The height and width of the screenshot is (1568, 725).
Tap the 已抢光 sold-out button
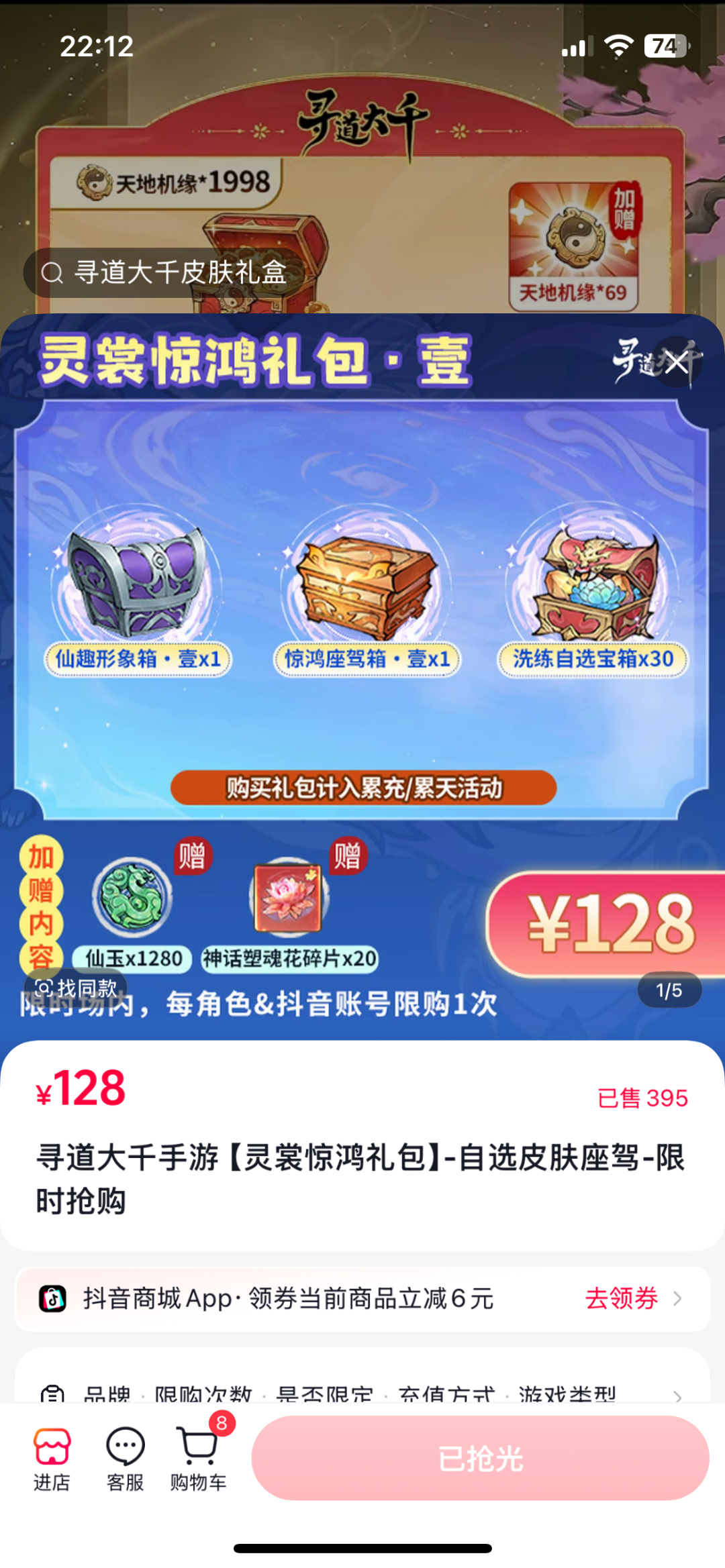click(x=480, y=1458)
